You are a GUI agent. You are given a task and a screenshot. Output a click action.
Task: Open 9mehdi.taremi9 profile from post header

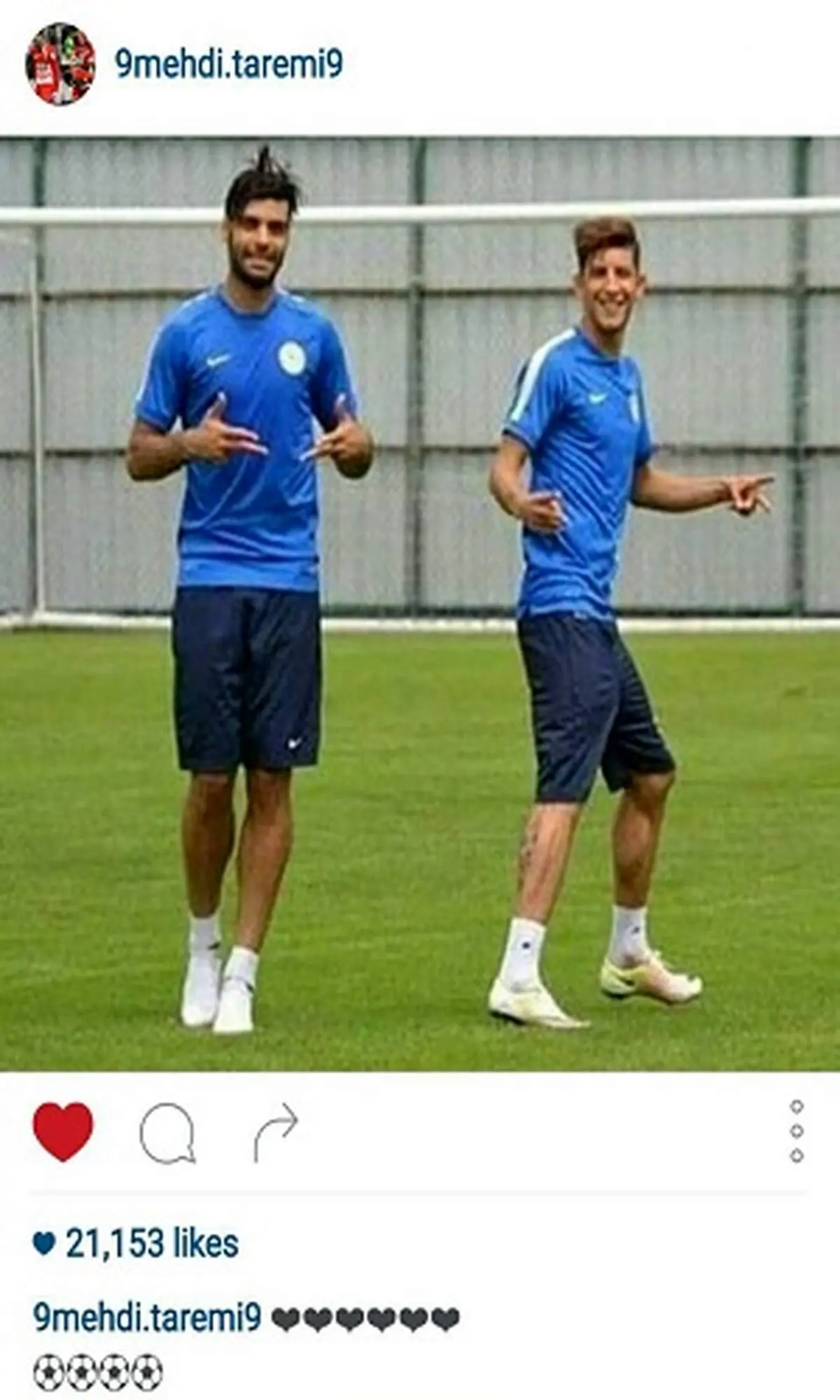(229, 64)
